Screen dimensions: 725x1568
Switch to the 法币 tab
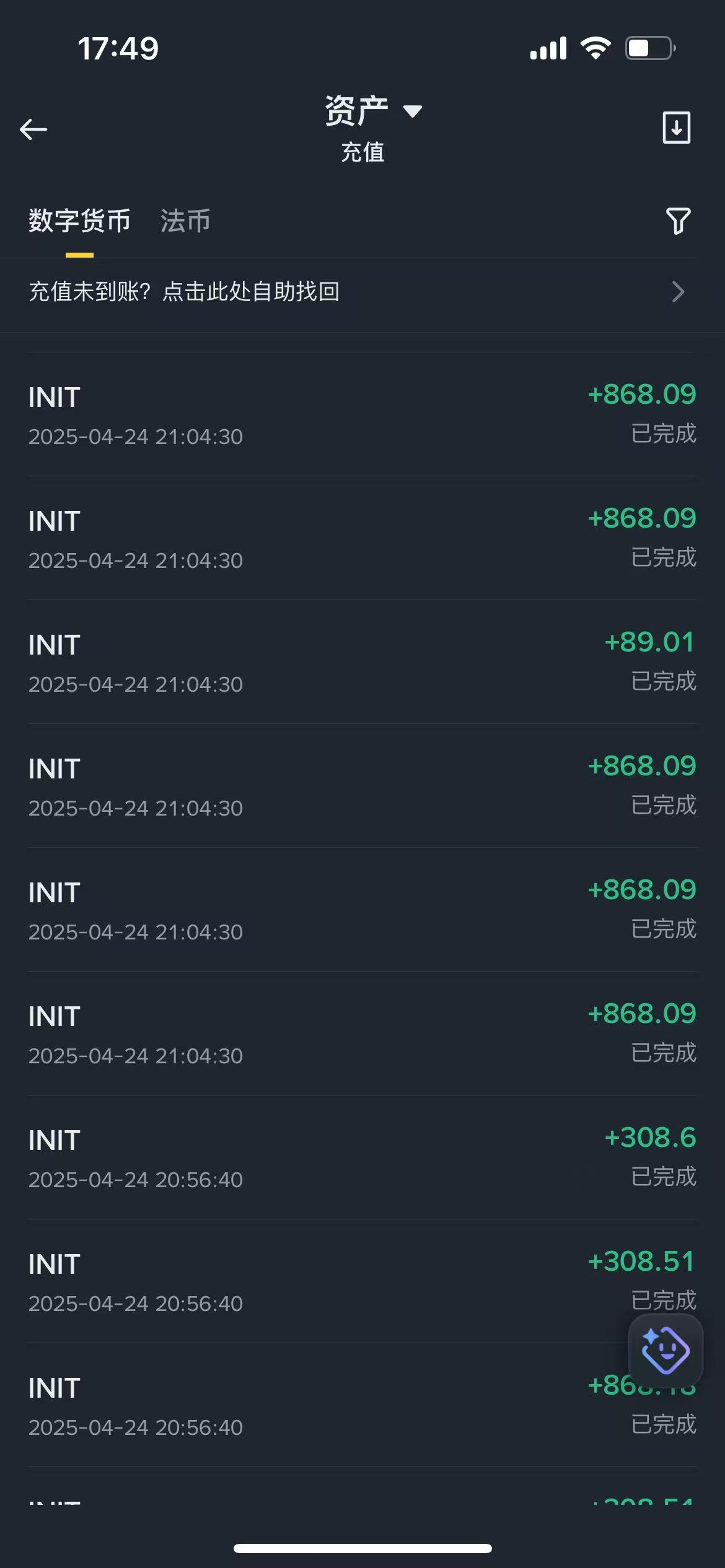coord(185,221)
